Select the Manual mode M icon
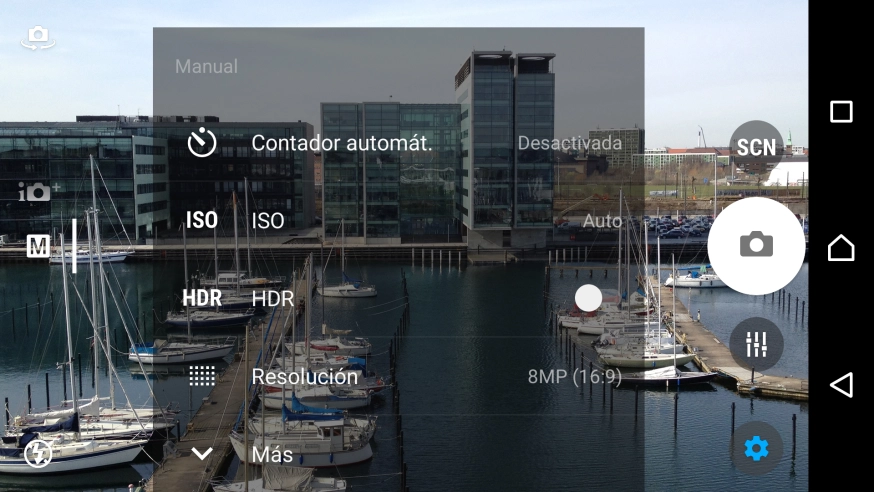 click(38, 247)
